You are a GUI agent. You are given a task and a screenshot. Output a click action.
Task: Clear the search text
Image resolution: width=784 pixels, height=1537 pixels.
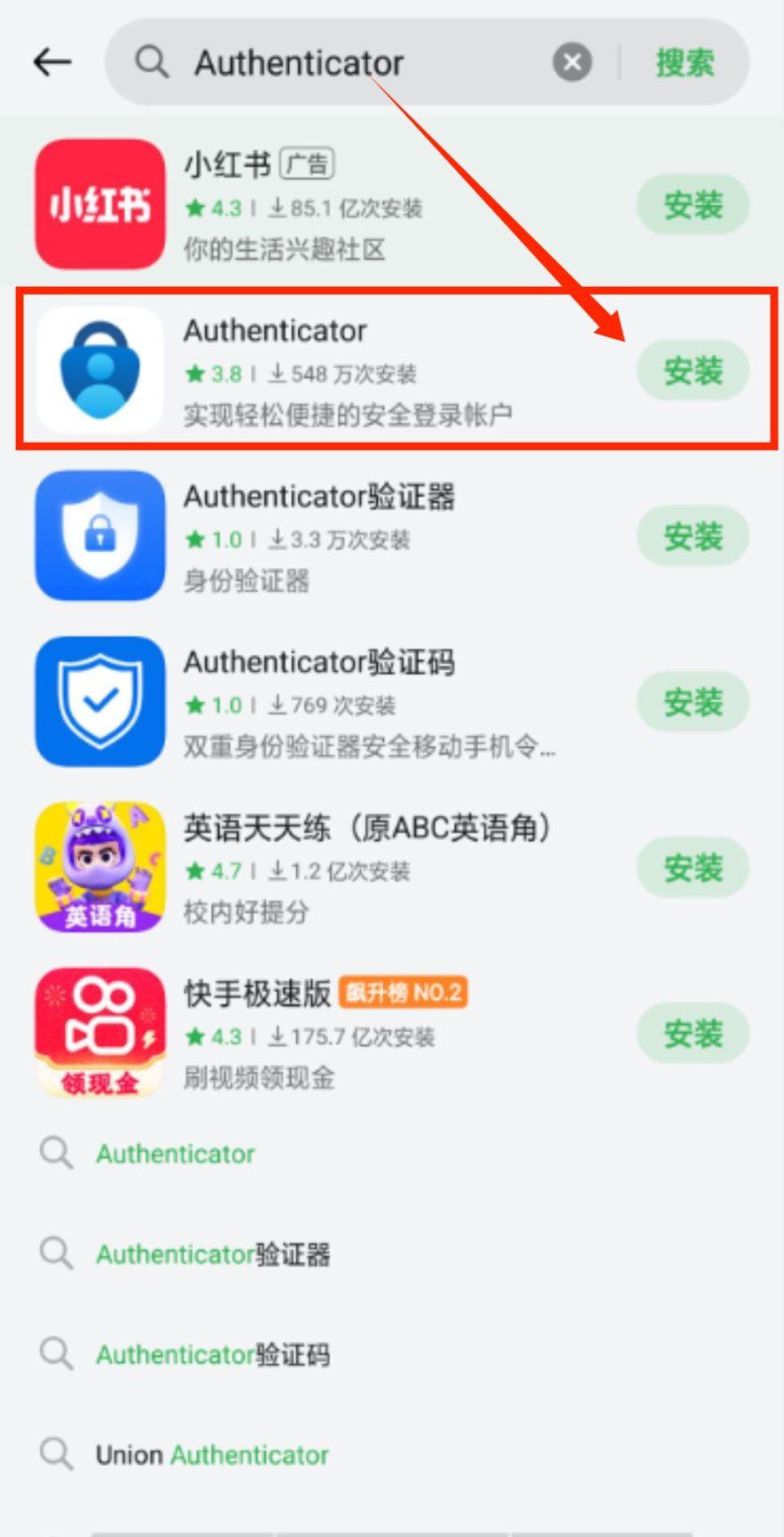coord(572,62)
